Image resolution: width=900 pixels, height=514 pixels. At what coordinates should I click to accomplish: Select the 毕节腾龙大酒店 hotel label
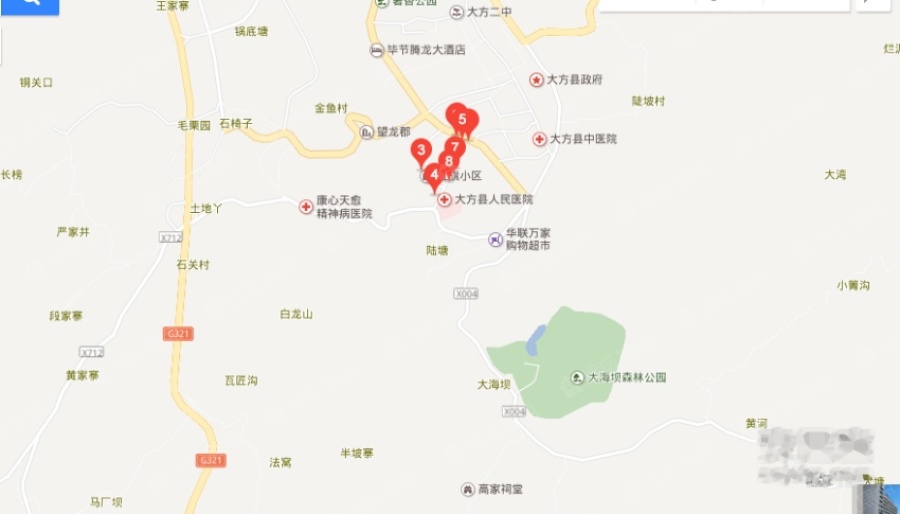click(425, 50)
